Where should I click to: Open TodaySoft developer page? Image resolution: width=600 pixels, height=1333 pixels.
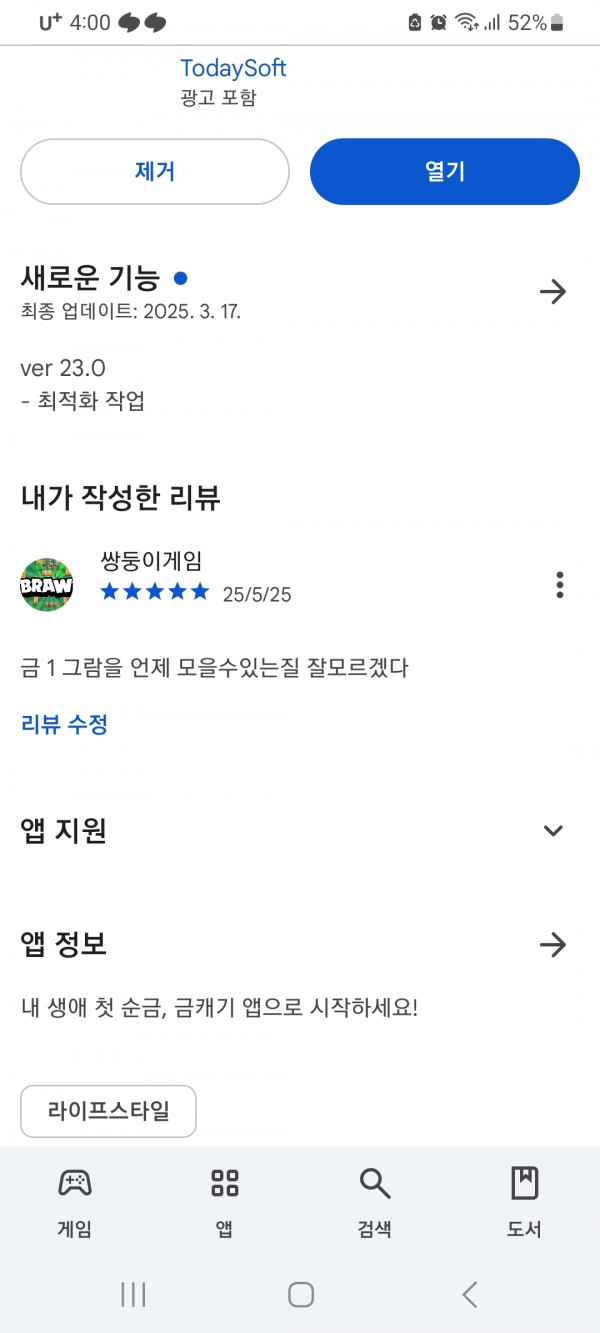[x=233, y=68]
